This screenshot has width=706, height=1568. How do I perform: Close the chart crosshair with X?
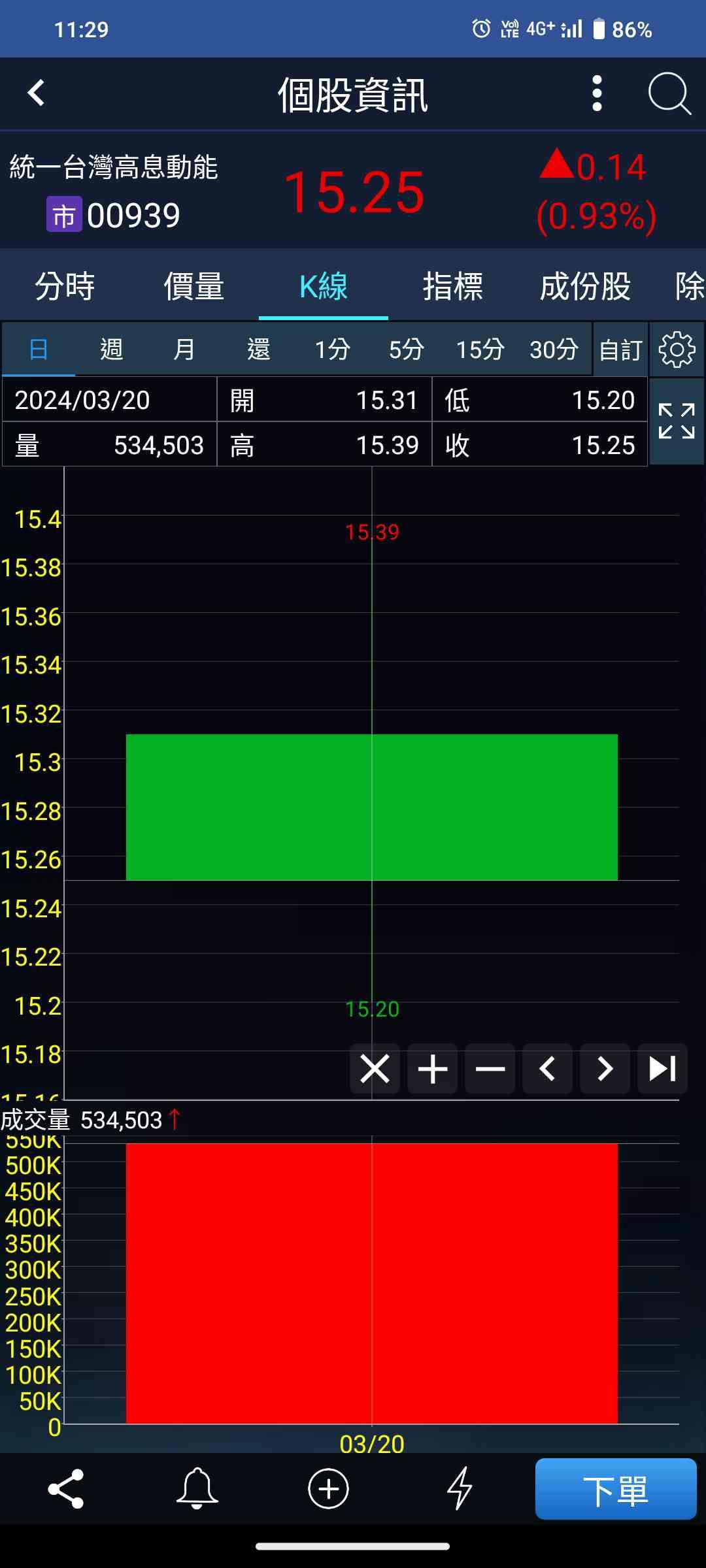tap(375, 1070)
